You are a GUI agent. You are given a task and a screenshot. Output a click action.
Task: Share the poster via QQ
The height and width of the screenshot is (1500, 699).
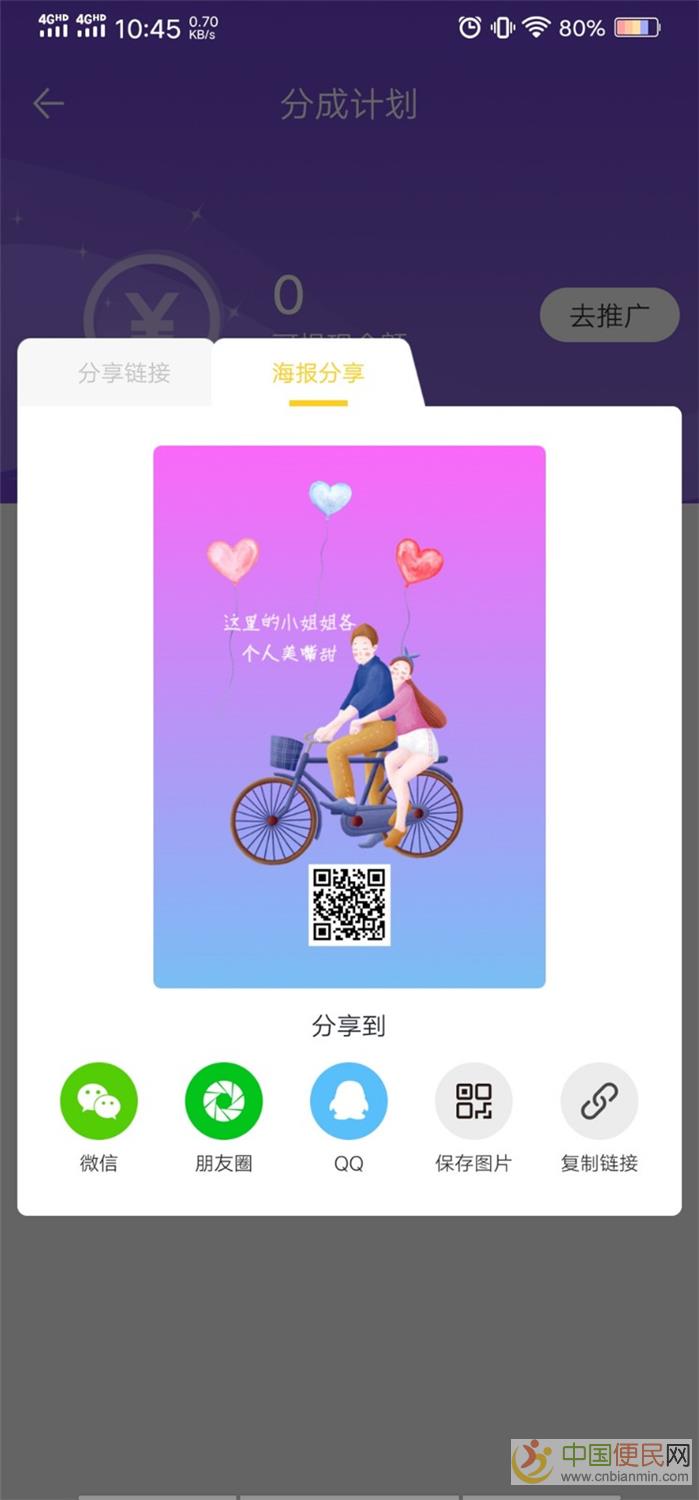349,1102
